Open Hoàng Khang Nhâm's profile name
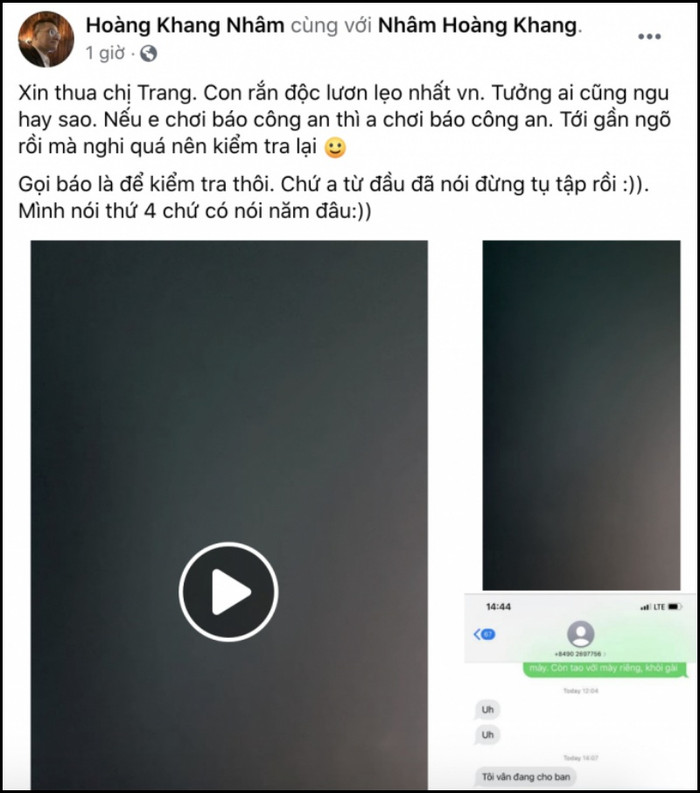The width and height of the screenshot is (700, 793). (185, 24)
